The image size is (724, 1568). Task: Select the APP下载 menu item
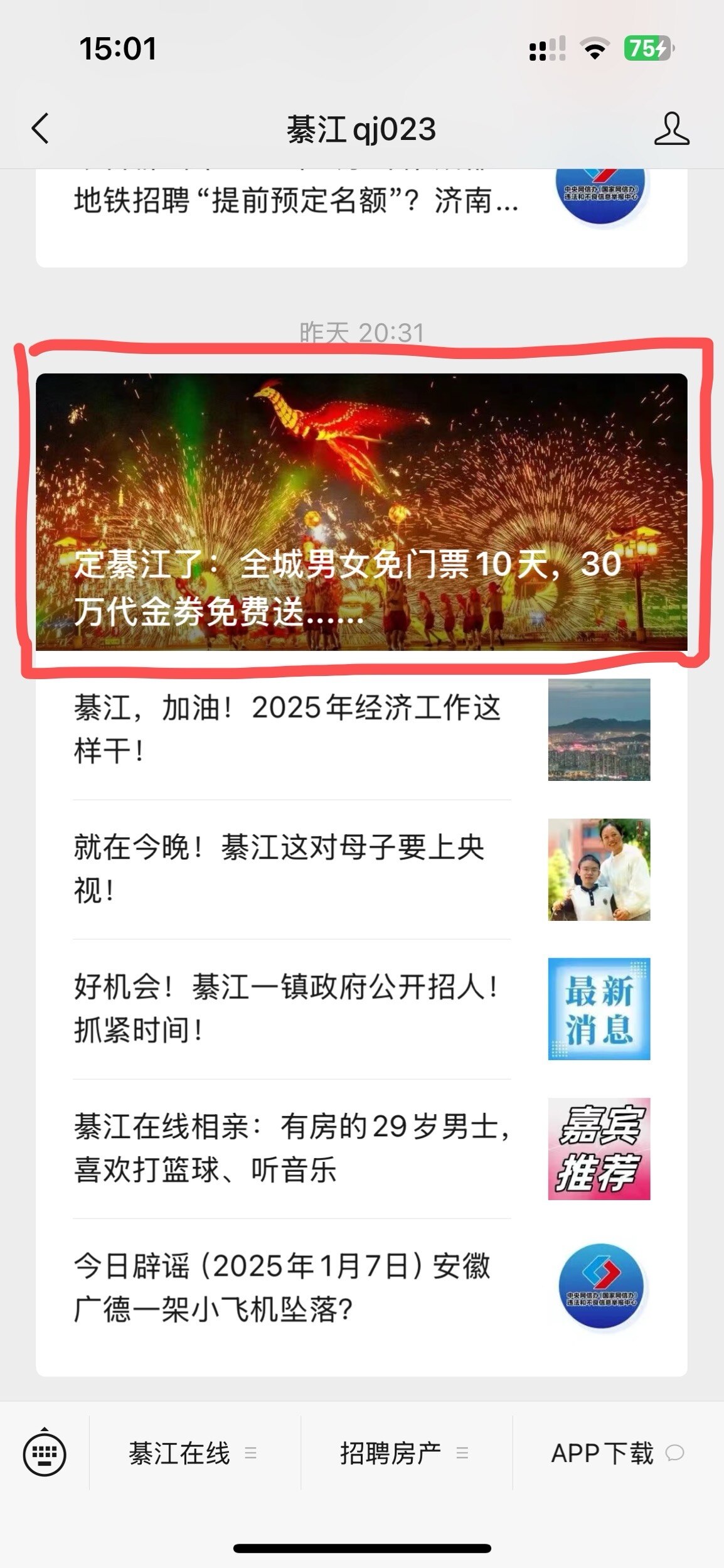pos(617,1453)
